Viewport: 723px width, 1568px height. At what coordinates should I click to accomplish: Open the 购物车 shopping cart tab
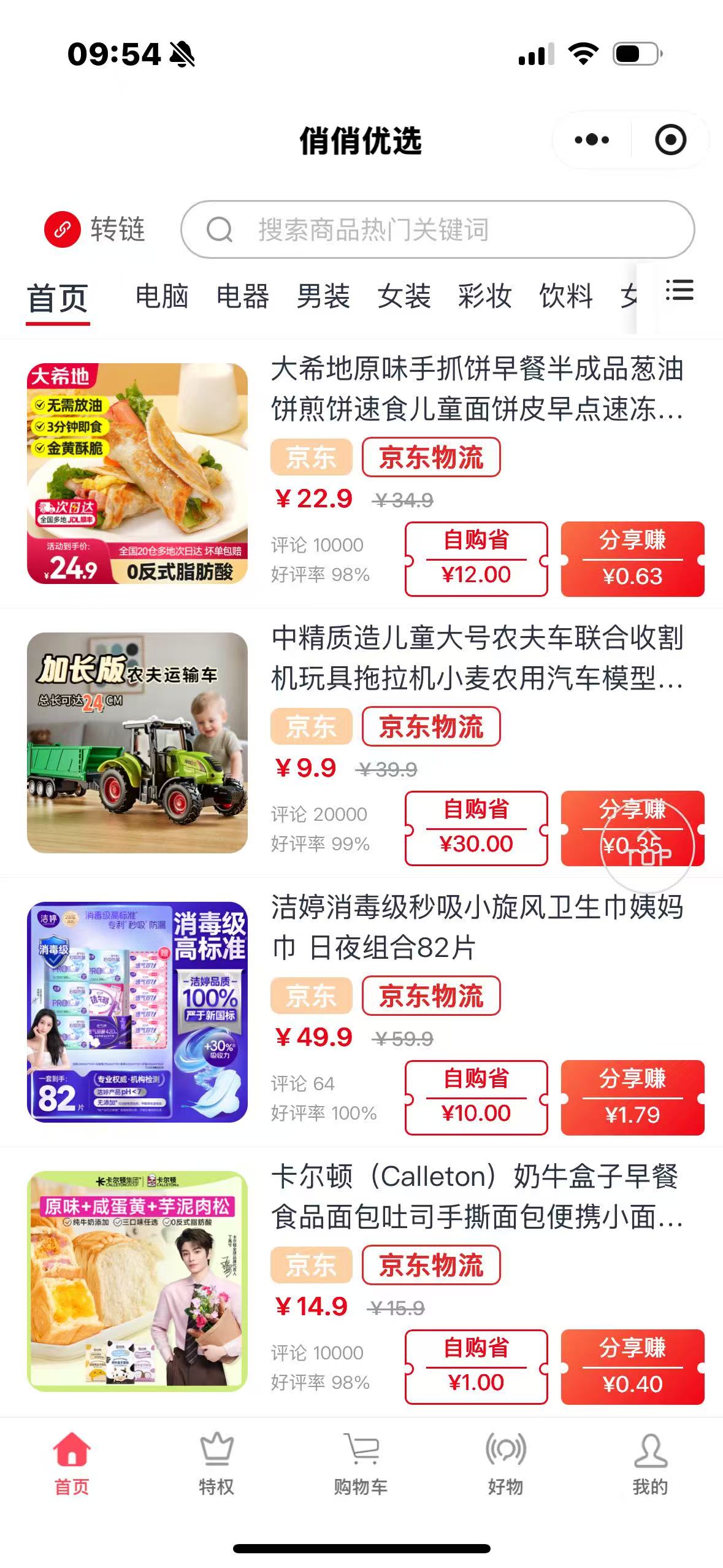coord(361,1465)
